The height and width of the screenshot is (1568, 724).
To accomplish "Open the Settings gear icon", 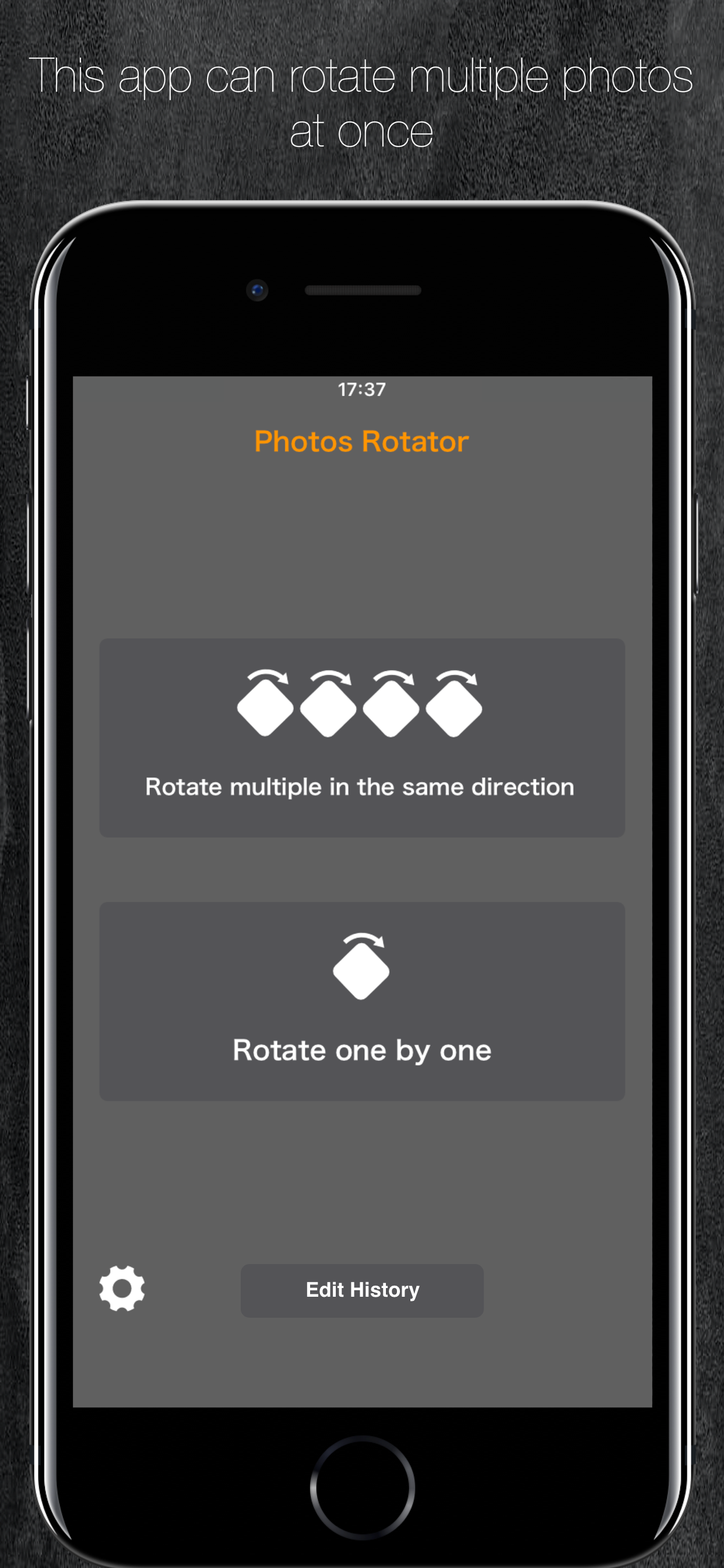I will [x=121, y=1290].
